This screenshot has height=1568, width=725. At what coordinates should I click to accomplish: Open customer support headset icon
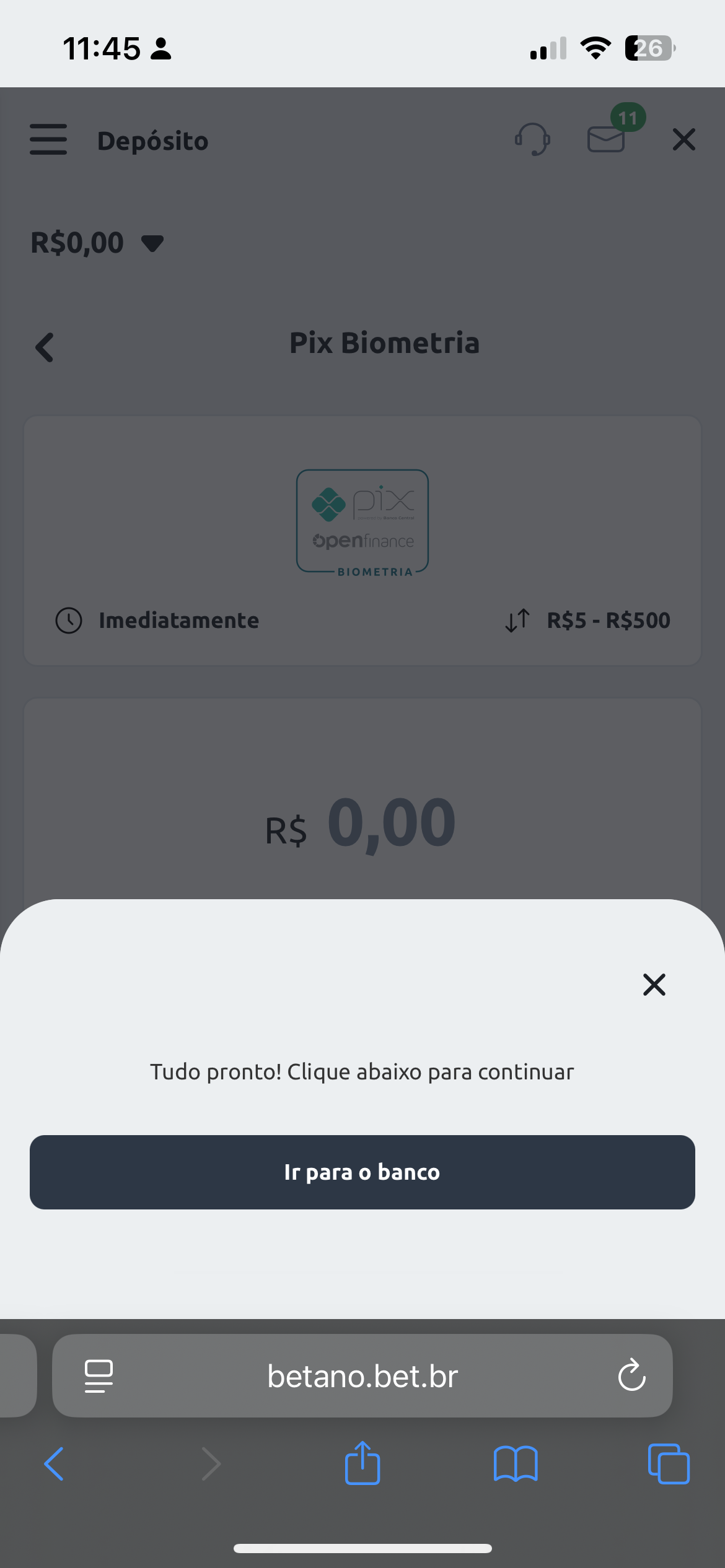click(532, 139)
